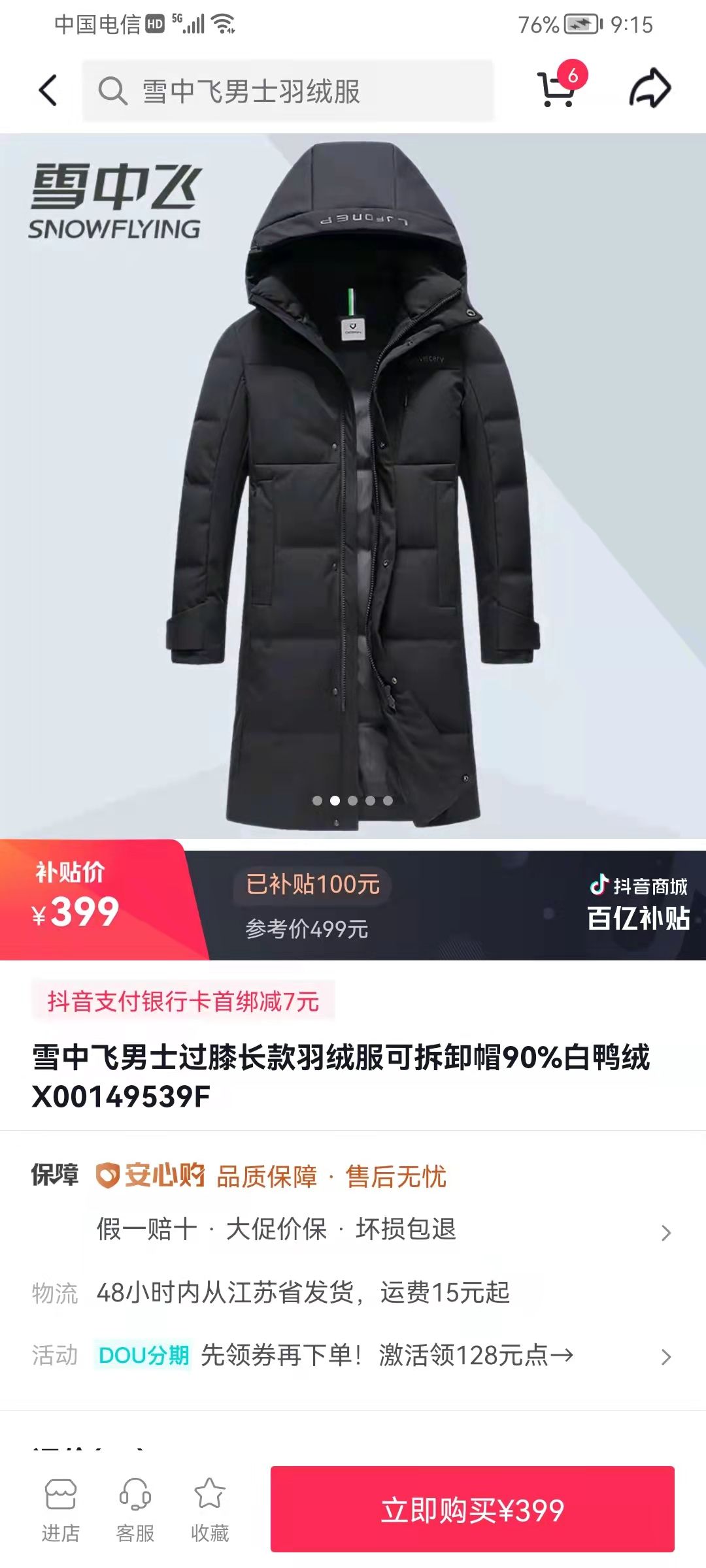Open the DOU分期 coupon activity row
The width and height of the screenshot is (706, 1568).
(353, 1356)
